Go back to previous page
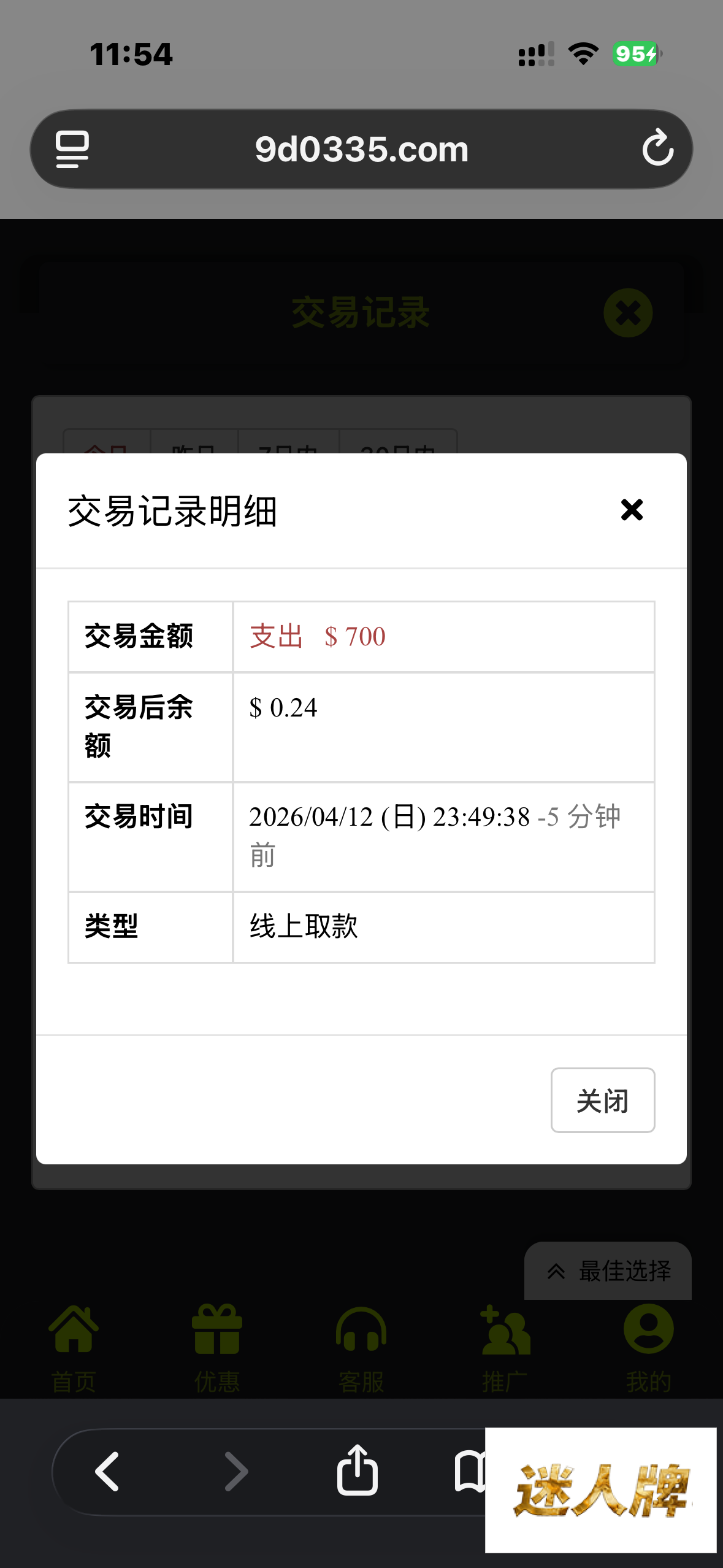Viewport: 723px width, 1568px height. click(x=107, y=1471)
